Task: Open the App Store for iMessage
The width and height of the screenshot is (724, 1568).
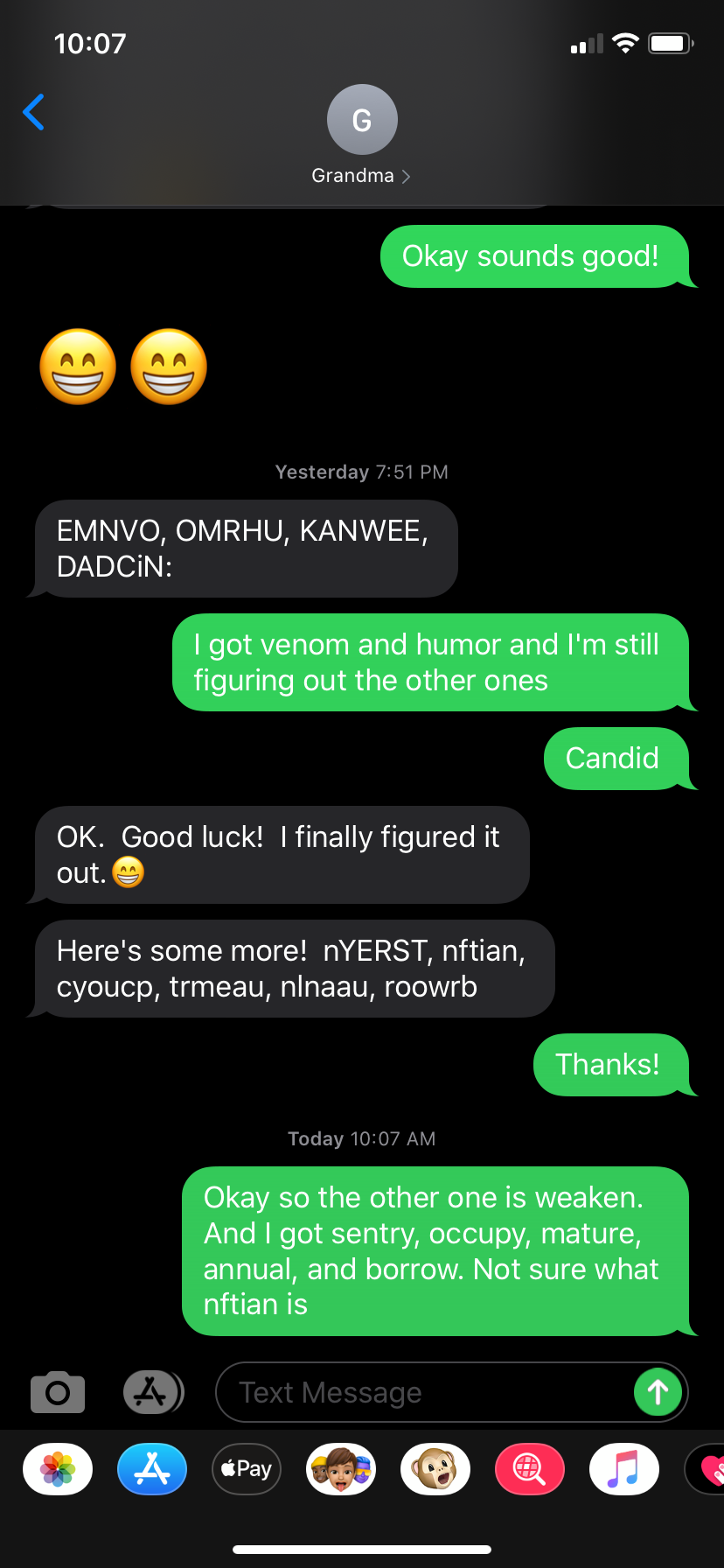Action: click(x=152, y=1468)
